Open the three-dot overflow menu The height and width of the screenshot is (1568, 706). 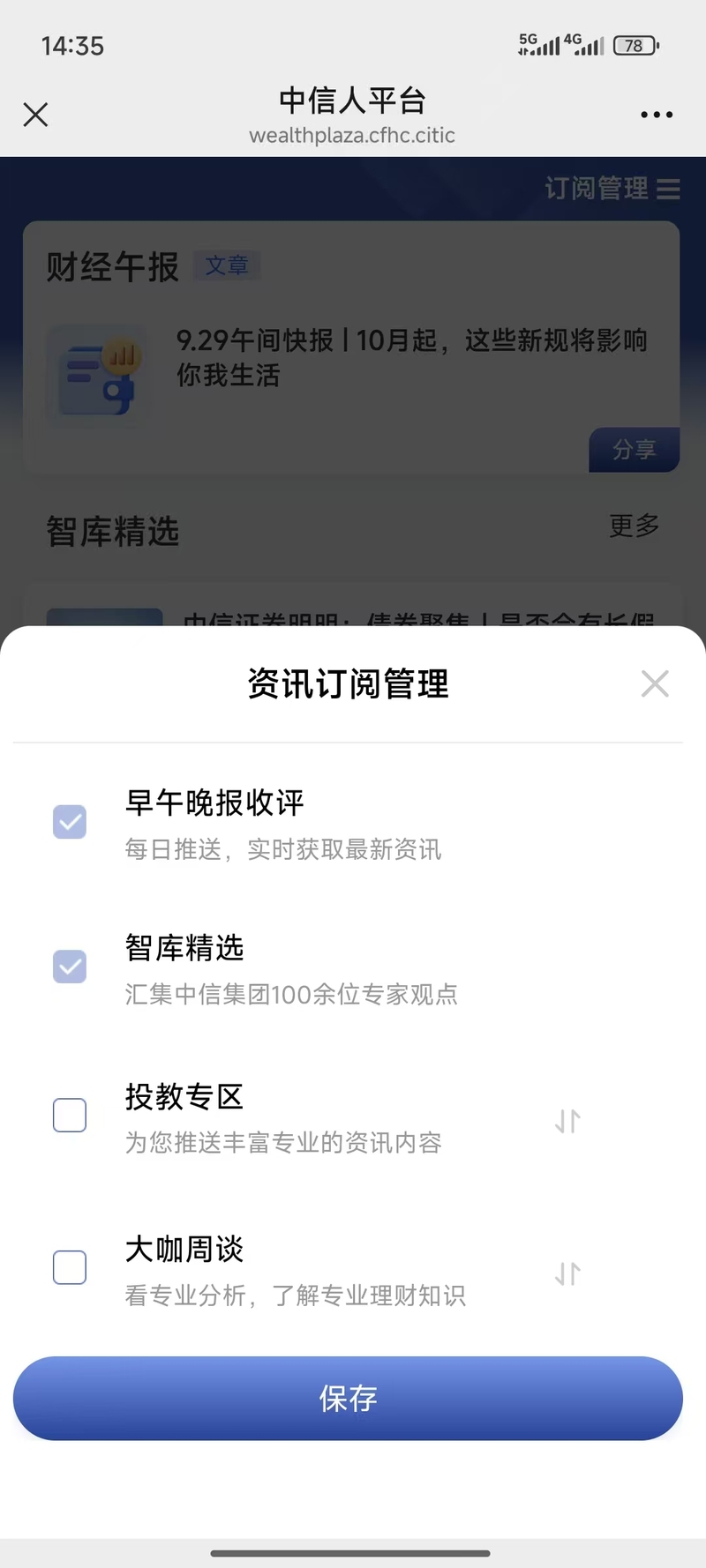[x=657, y=115]
